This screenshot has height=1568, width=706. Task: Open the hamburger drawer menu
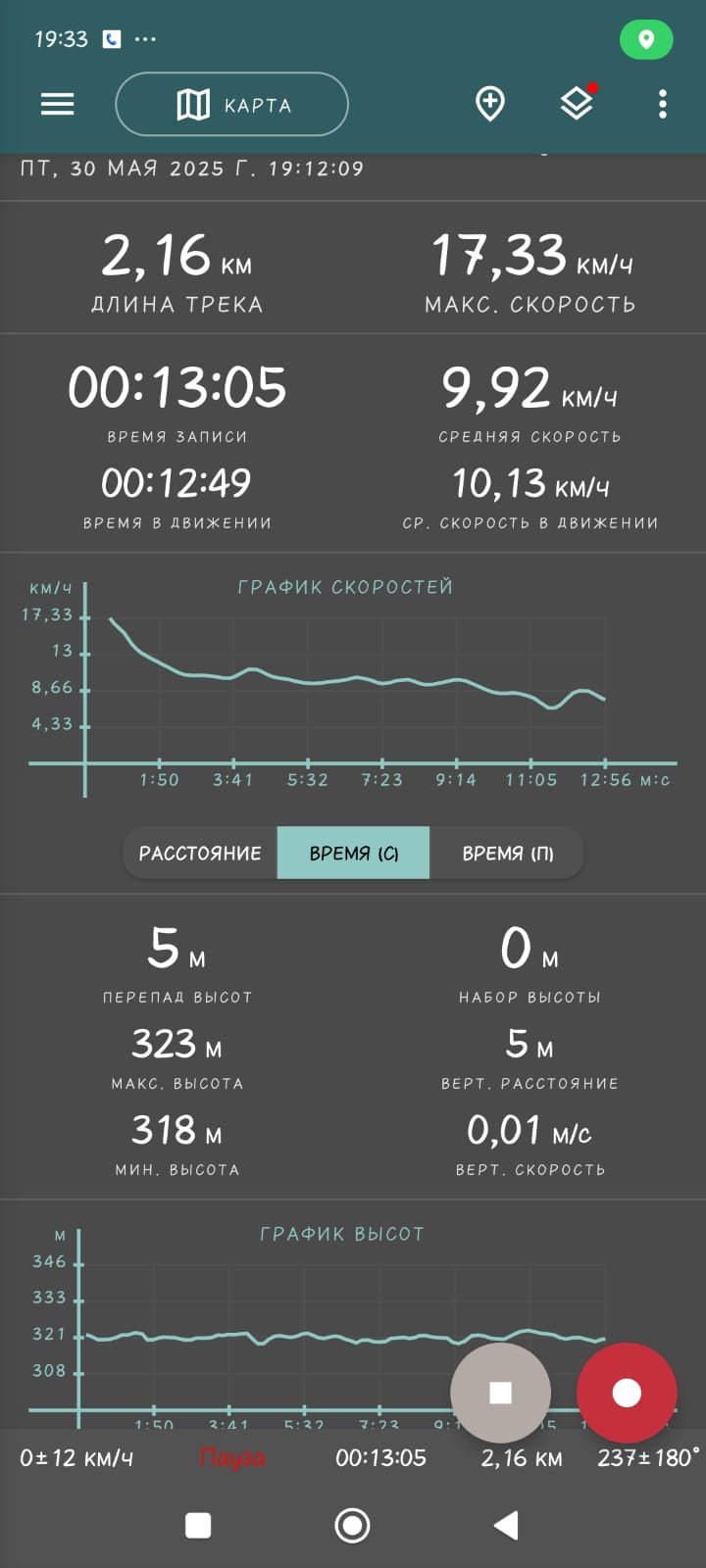[57, 104]
